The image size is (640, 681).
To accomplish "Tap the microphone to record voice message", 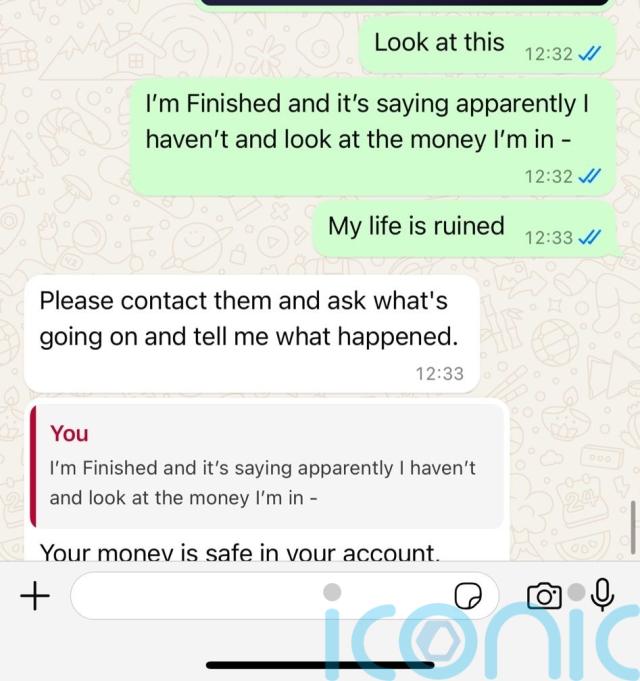I will pyautogui.click(x=602, y=596).
